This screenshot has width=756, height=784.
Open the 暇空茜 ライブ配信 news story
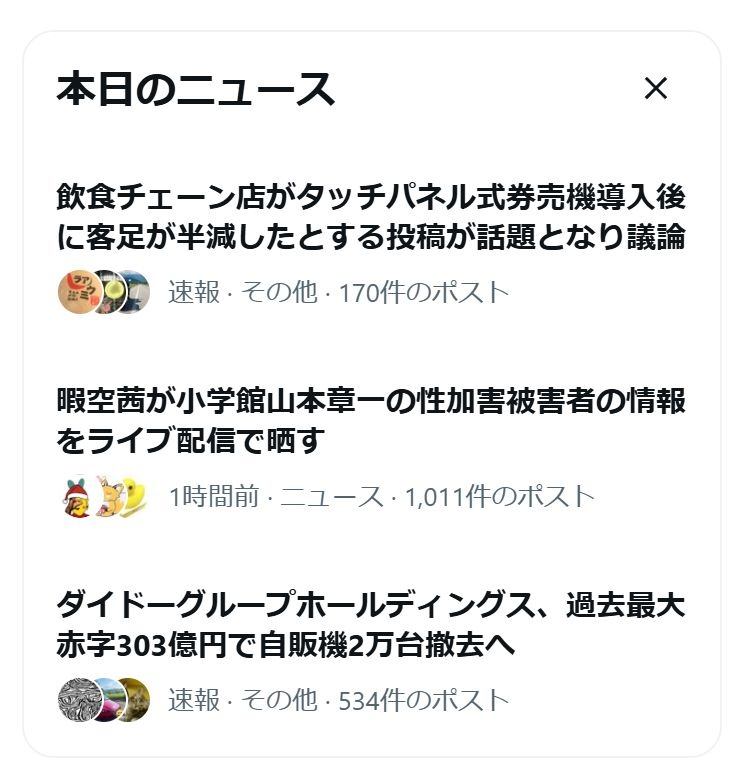point(370,421)
